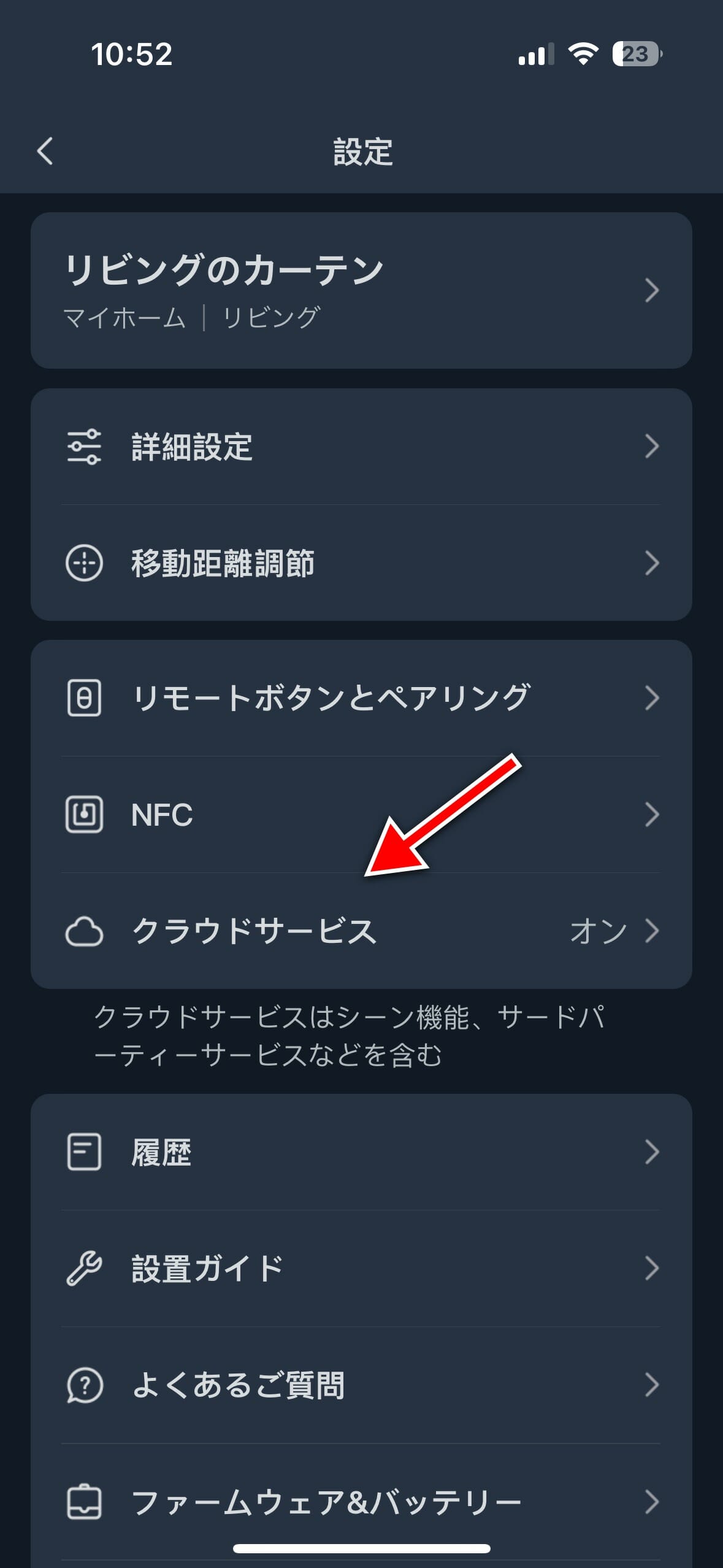
Task: Open 移動距離調節
Action: (x=361, y=563)
